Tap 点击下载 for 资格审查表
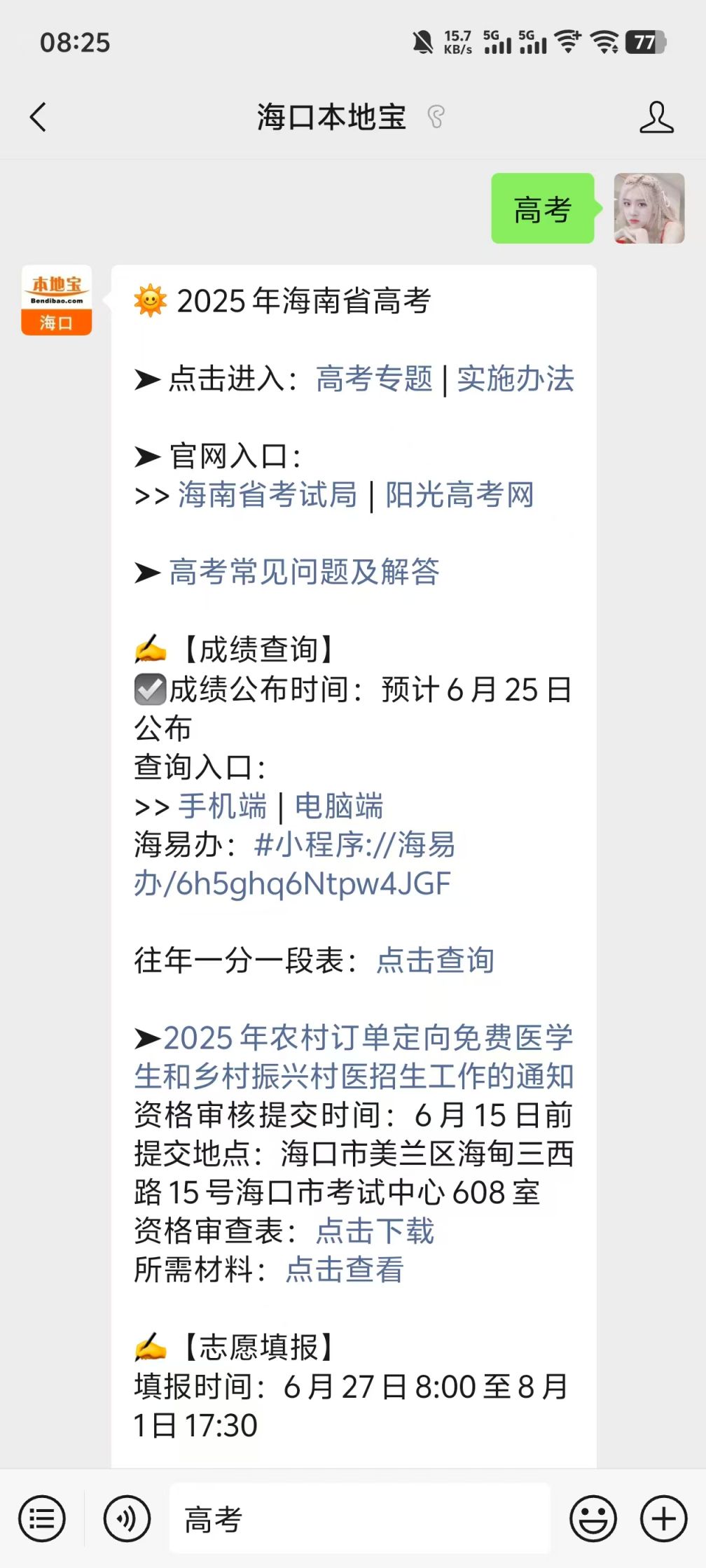Image resolution: width=706 pixels, height=1568 pixels. tap(375, 1231)
